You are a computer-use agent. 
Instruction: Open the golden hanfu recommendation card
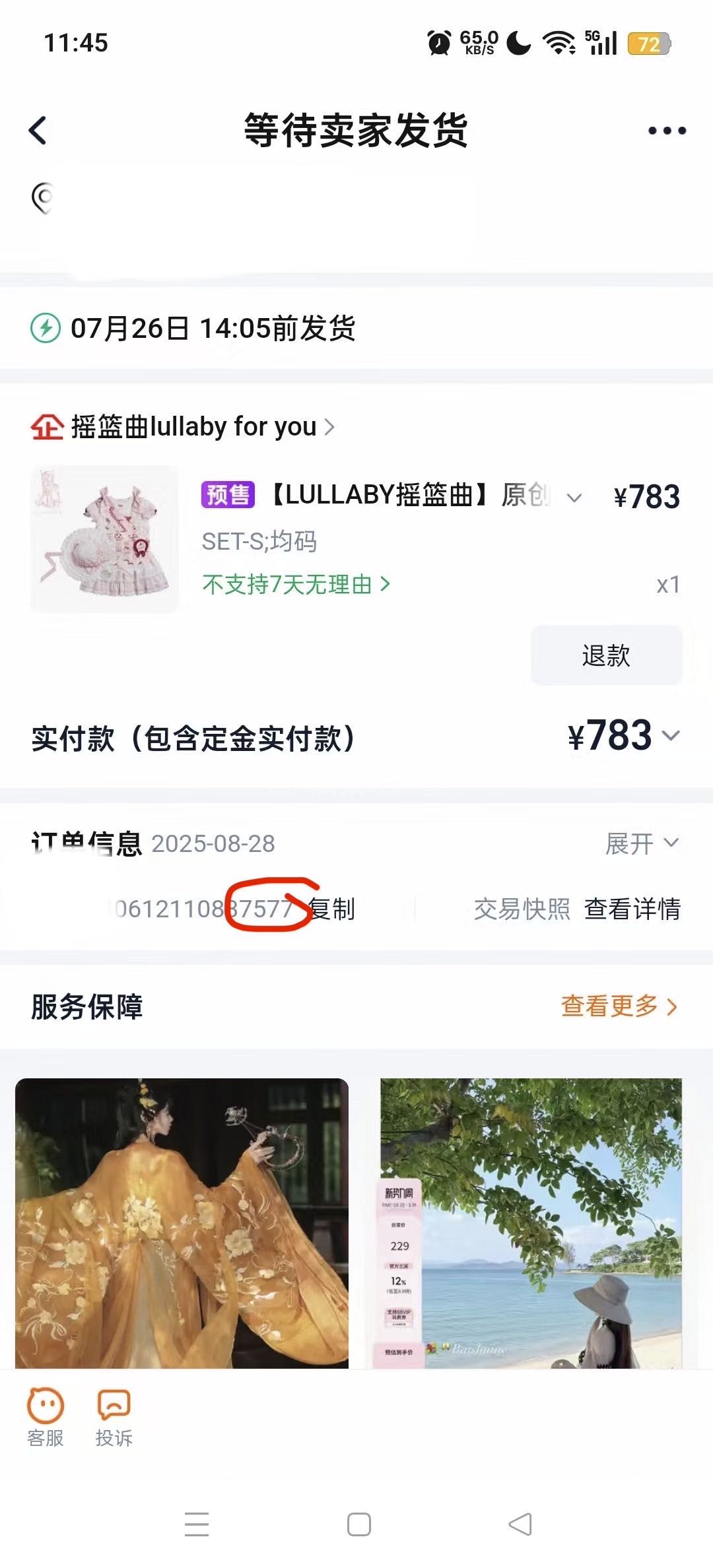pyautogui.click(x=182, y=1222)
